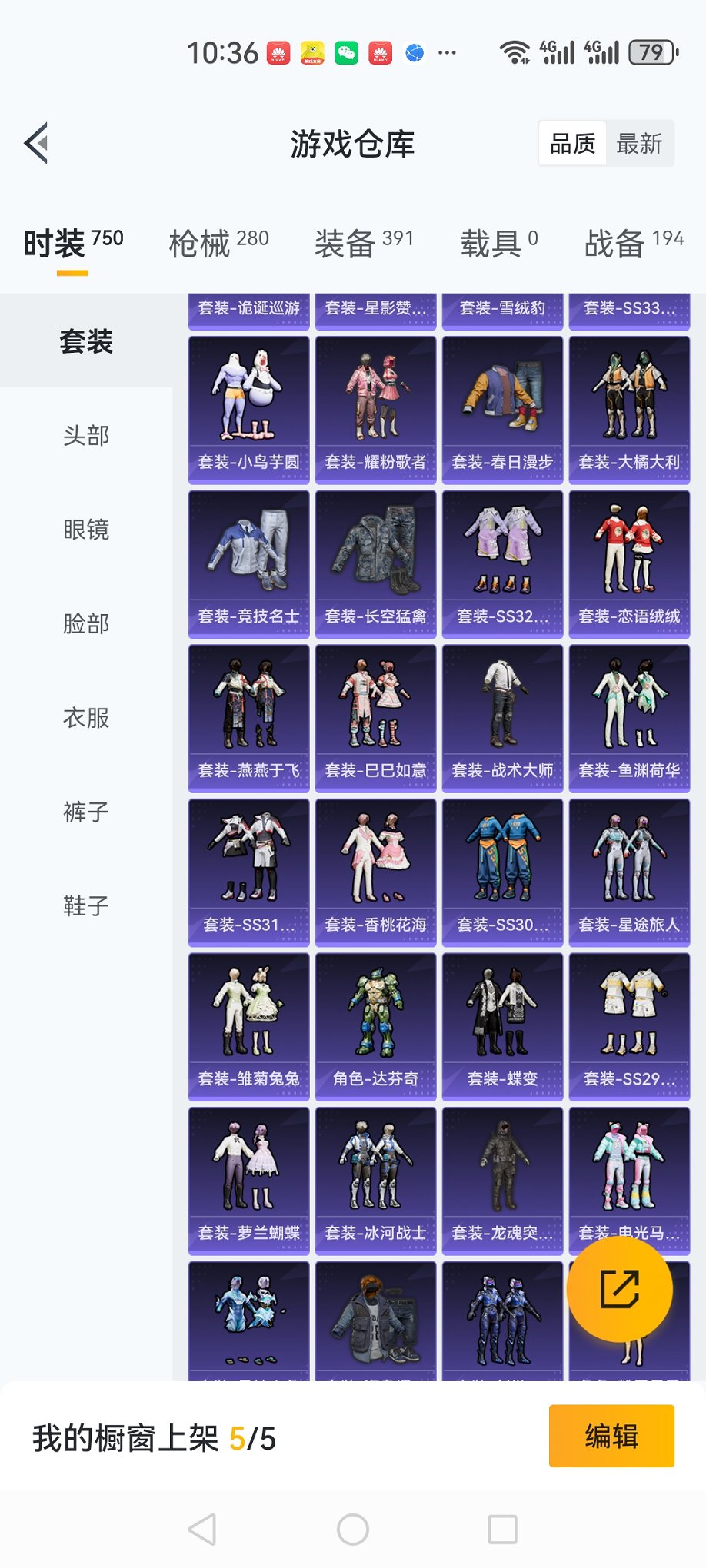
Task: Switch to the 装备 tab
Action: click(x=364, y=243)
